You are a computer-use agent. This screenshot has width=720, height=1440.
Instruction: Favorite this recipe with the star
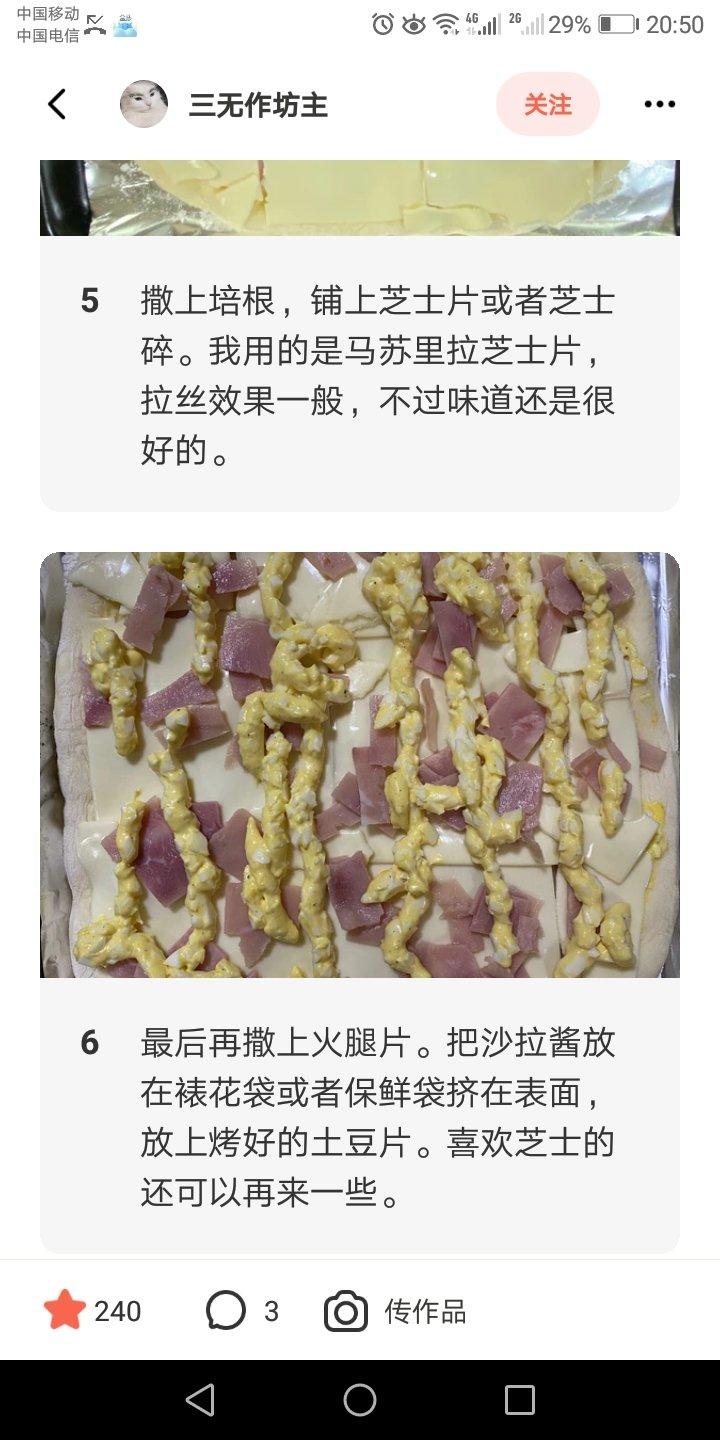point(65,1310)
